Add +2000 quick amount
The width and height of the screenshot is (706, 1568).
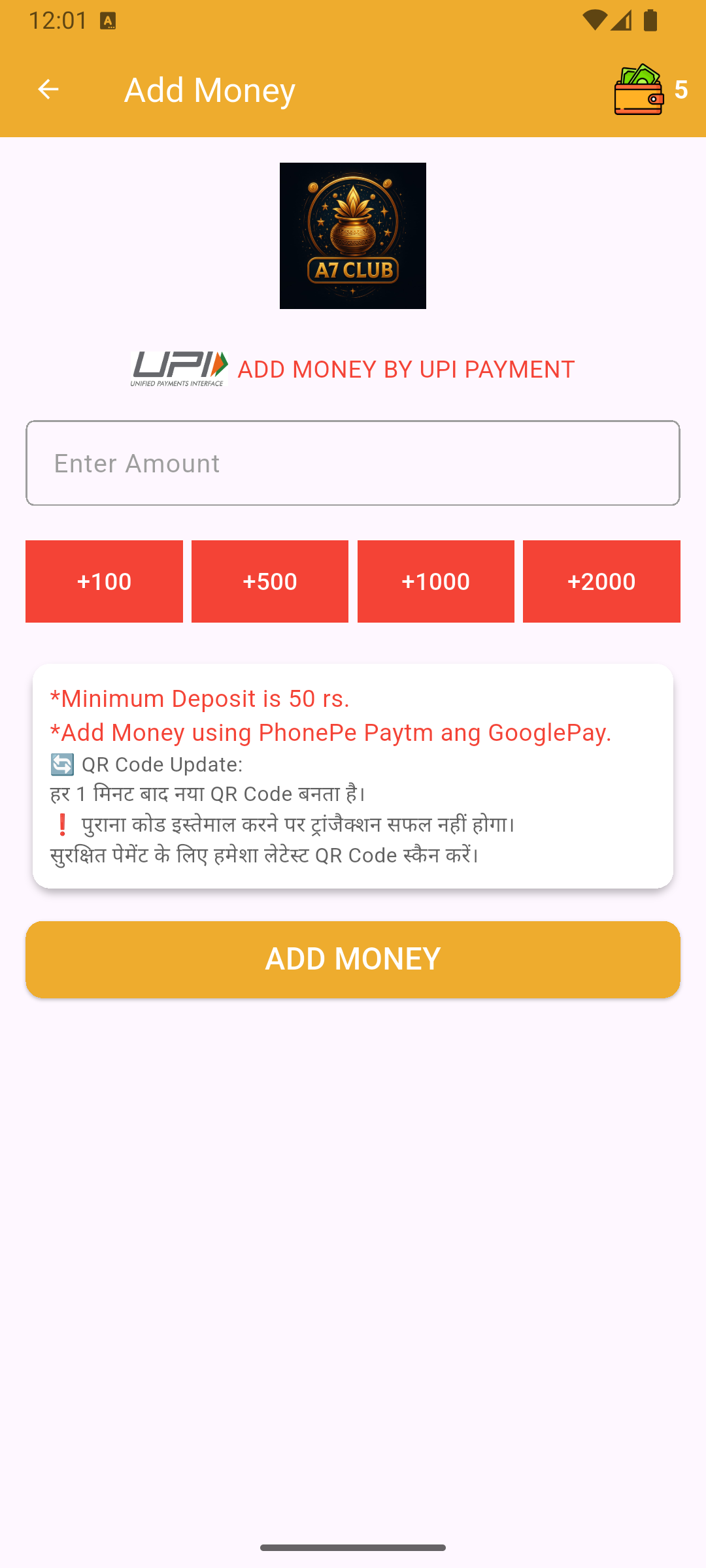coord(601,581)
